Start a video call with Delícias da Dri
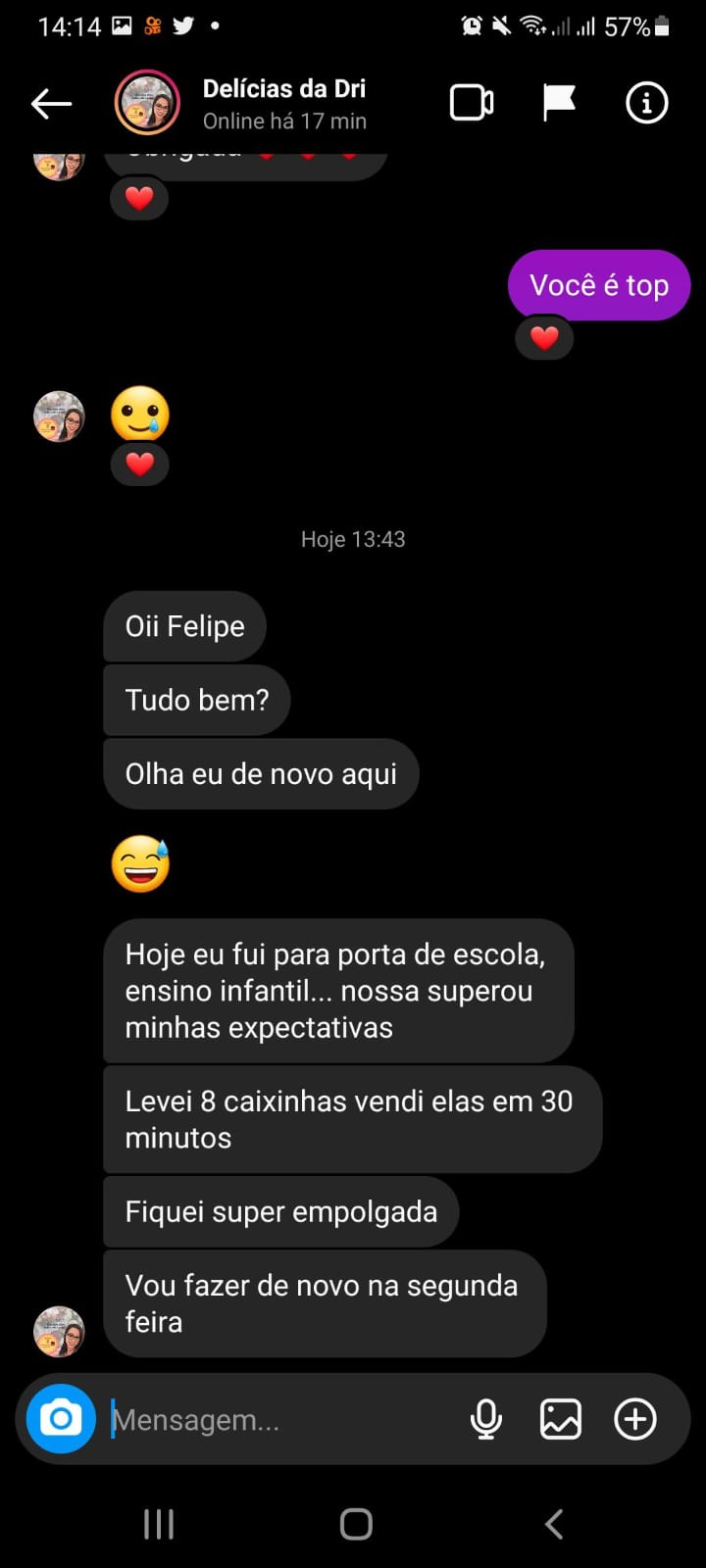The width and height of the screenshot is (706, 1568). tap(472, 103)
